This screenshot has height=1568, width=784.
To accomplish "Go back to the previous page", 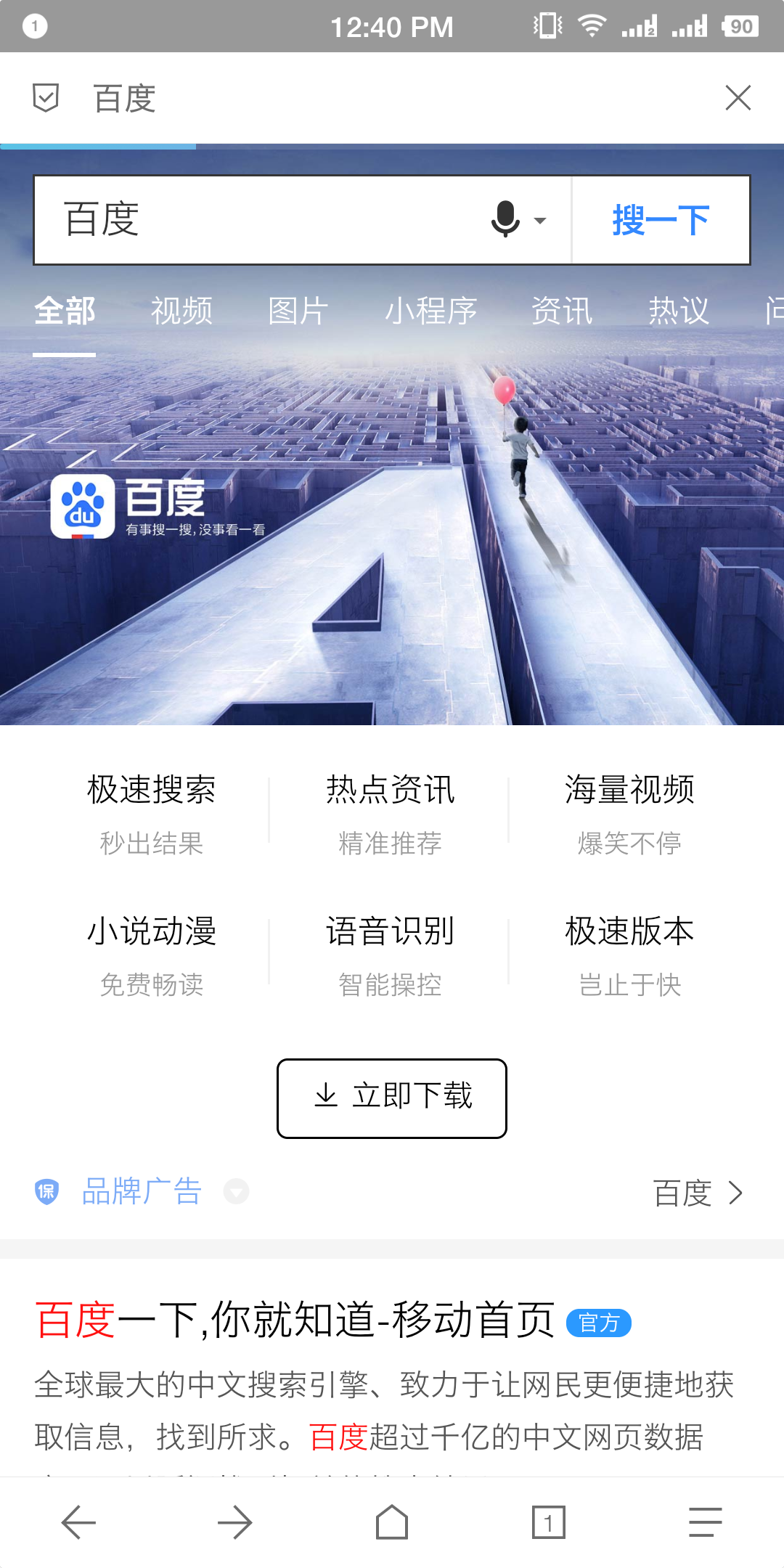I will tap(78, 1522).
